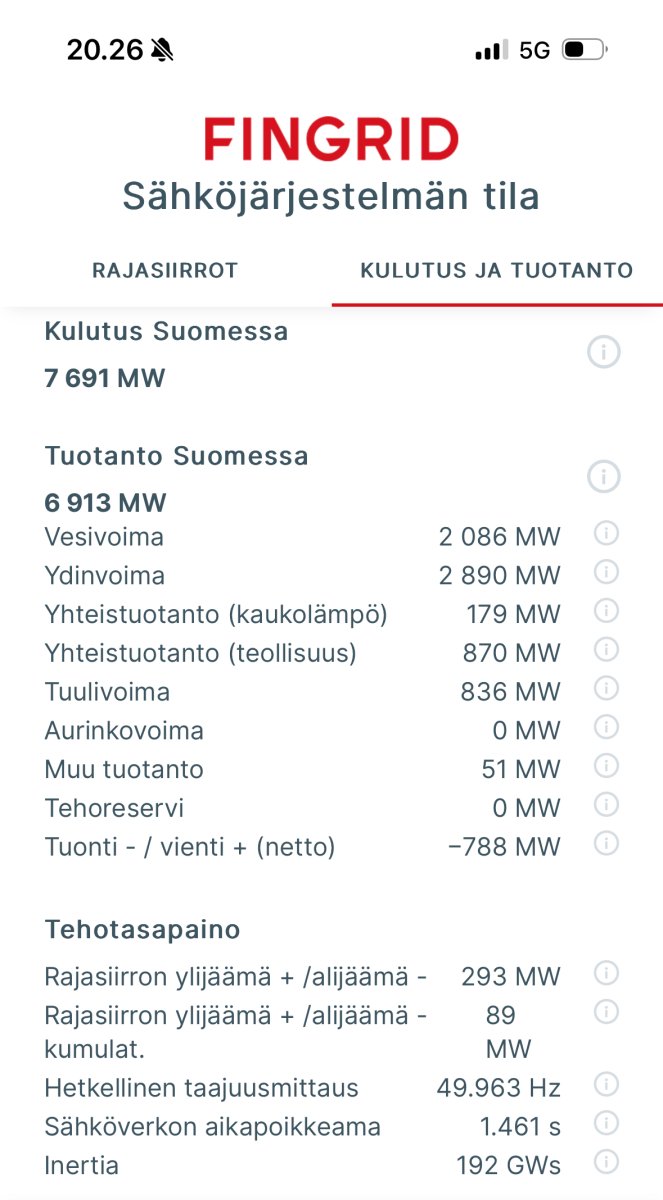
Task: Show info for Yhteistuotanto (teollisuus)
Action: 606,649
